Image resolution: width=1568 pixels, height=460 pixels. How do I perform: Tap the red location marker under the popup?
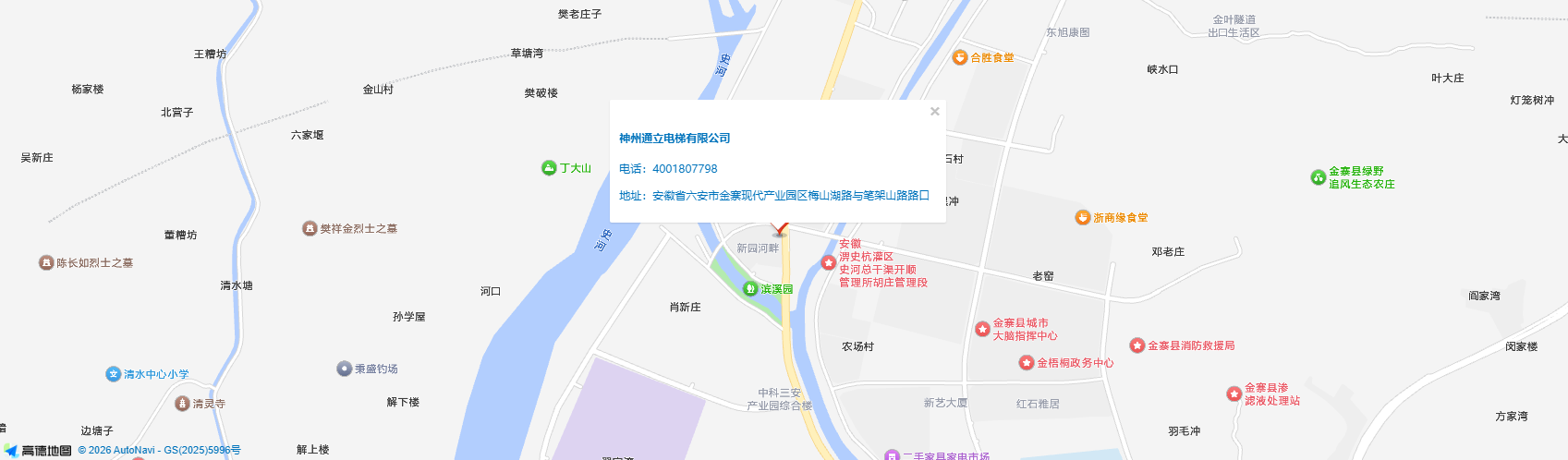[x=780, y=227]
